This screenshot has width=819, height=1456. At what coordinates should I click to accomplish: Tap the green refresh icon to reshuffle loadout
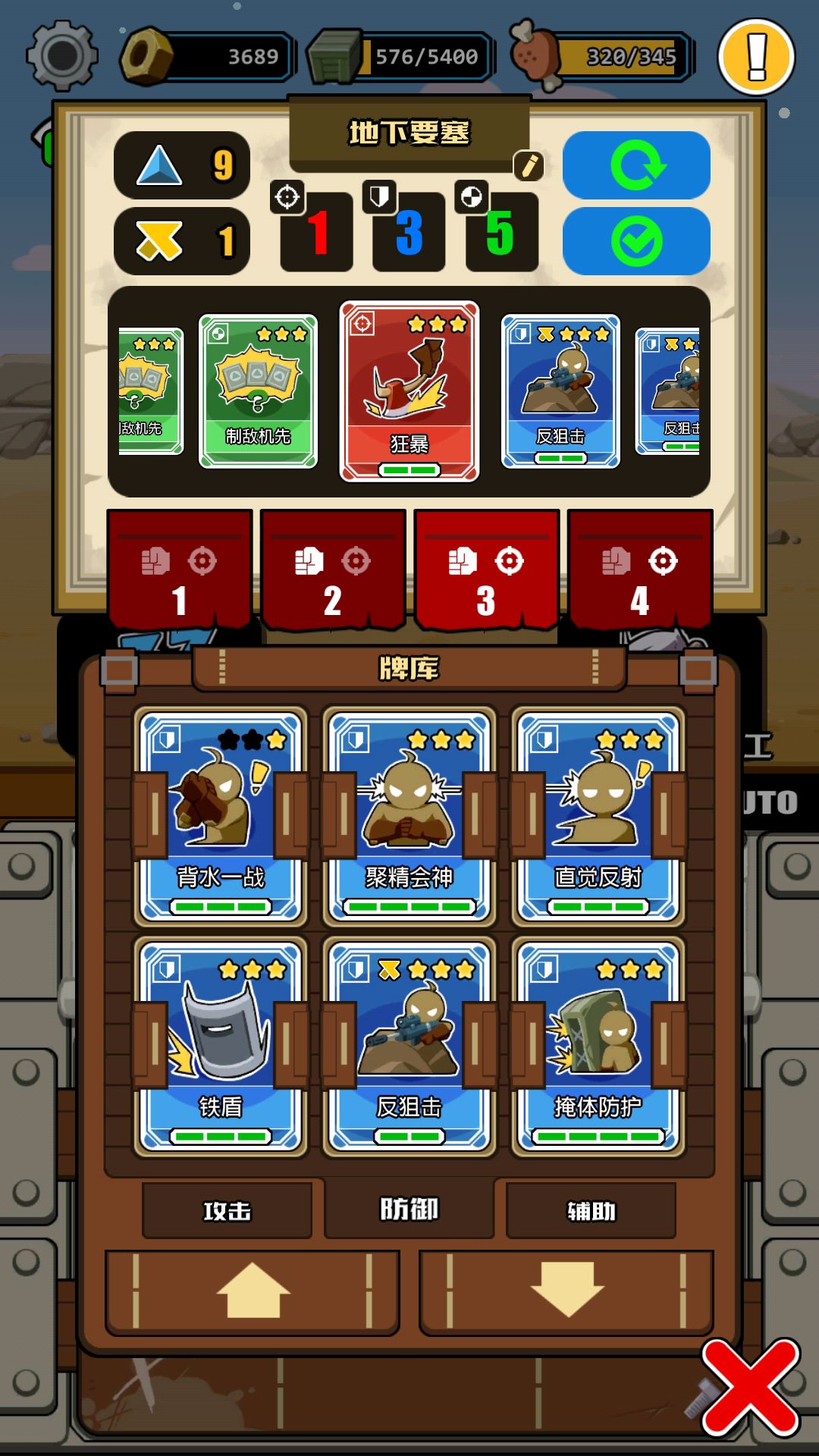pyautogui.click(x=635, y=165)
